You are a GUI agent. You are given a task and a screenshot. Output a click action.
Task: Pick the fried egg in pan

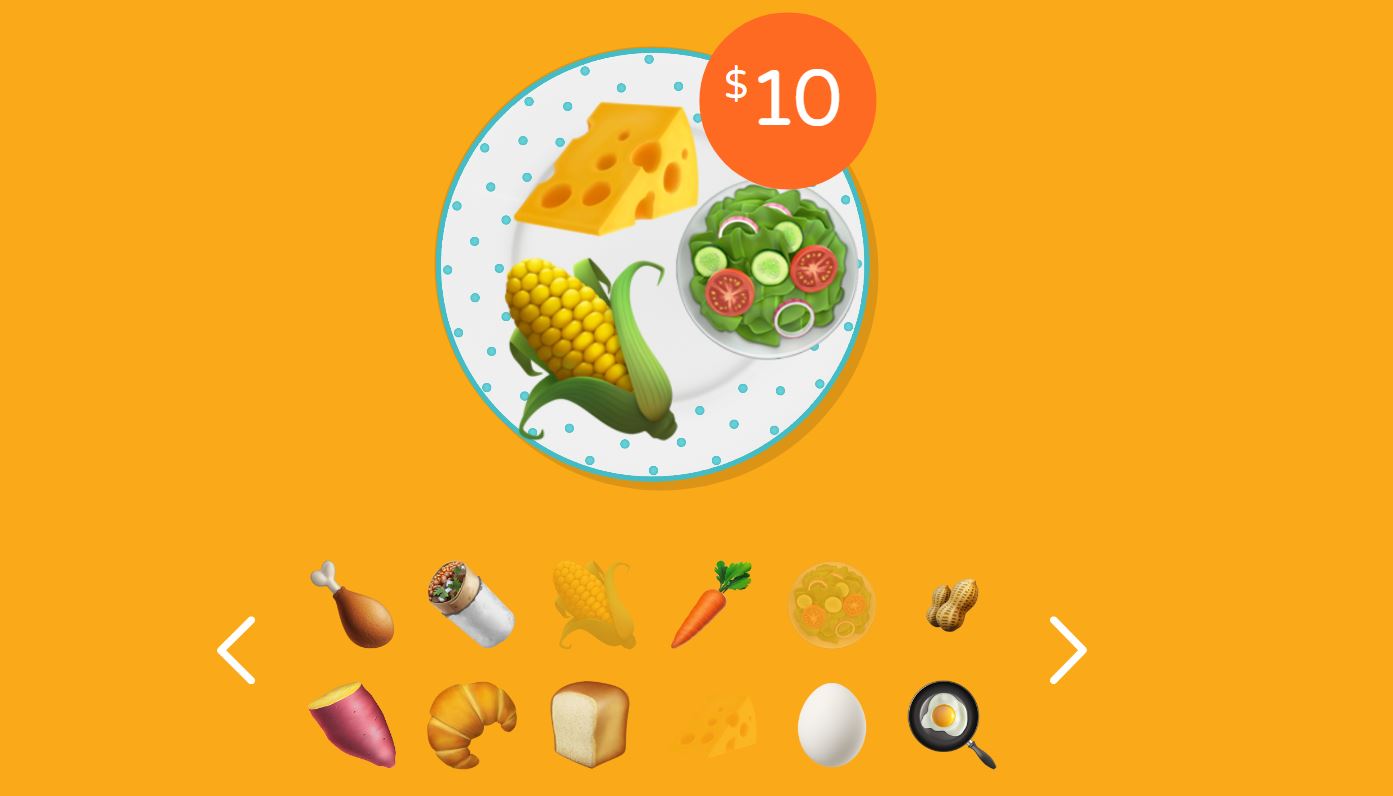pyautogui.click(x=951, y=725)
